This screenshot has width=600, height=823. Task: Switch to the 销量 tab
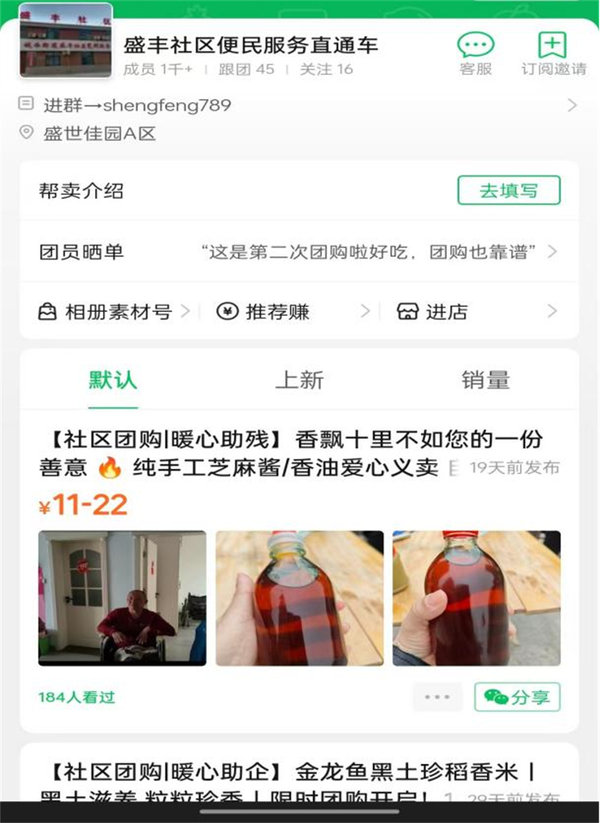485,380
